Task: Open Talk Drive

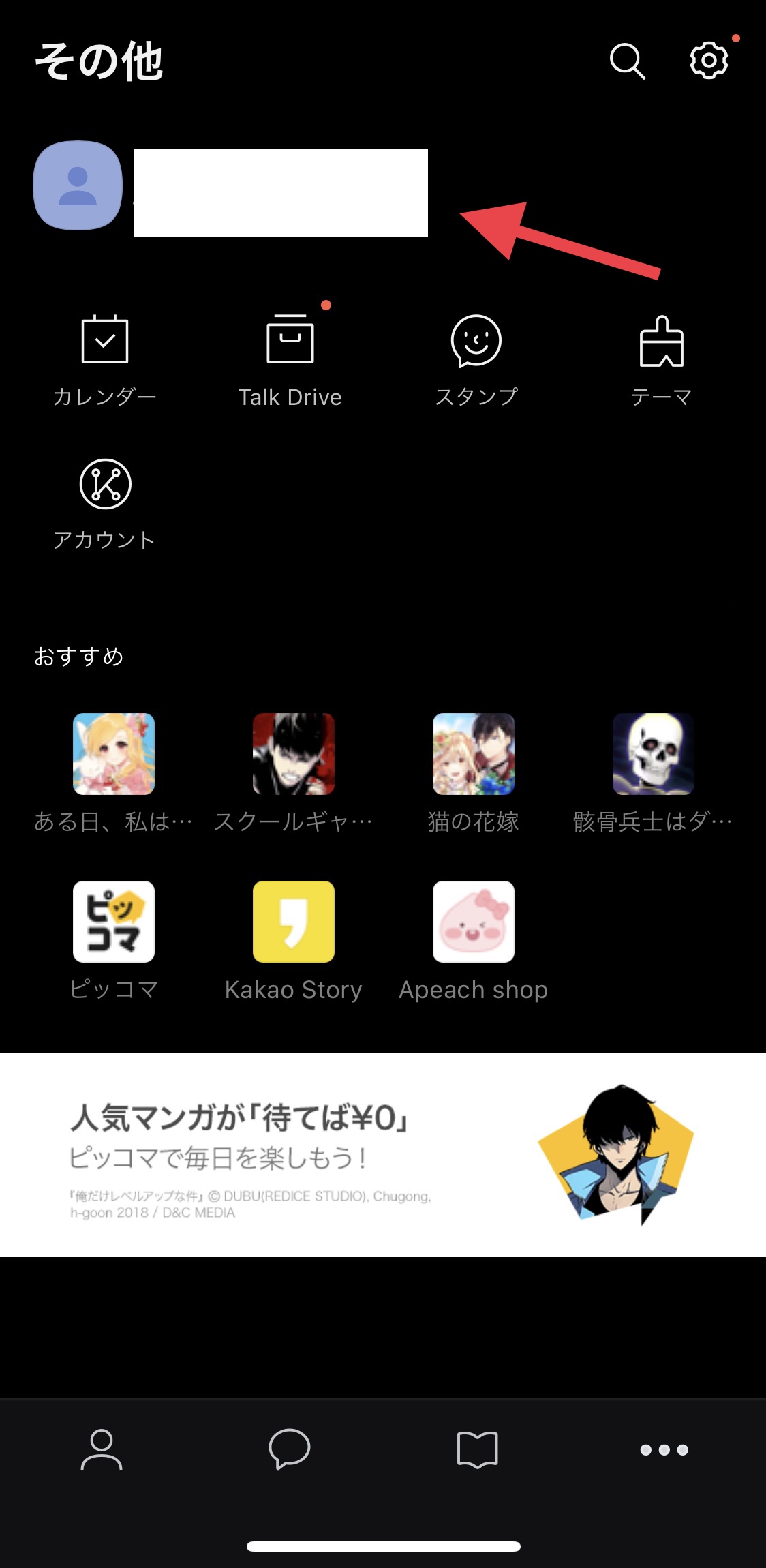Action: coord(290,359)
